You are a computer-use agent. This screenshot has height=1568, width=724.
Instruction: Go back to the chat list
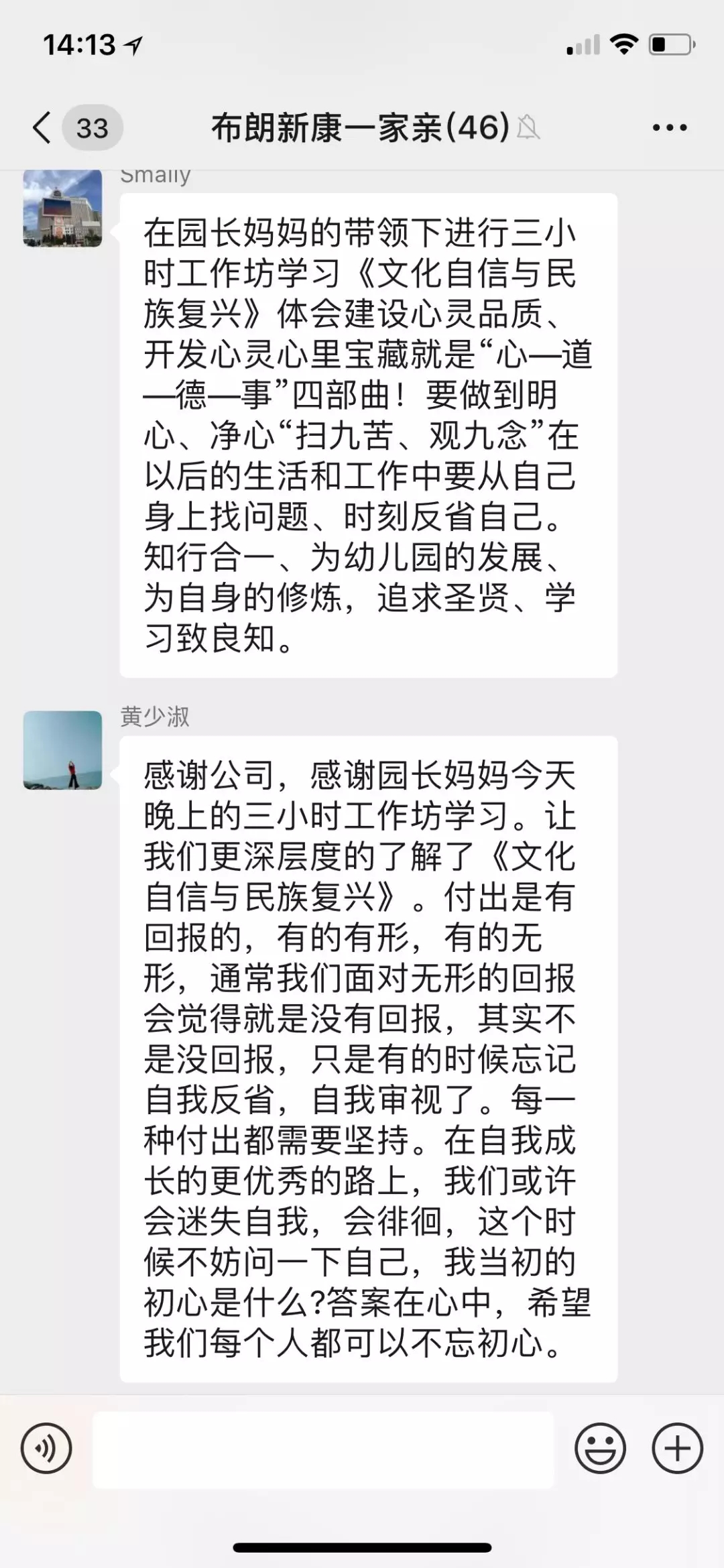click(42, 127)
